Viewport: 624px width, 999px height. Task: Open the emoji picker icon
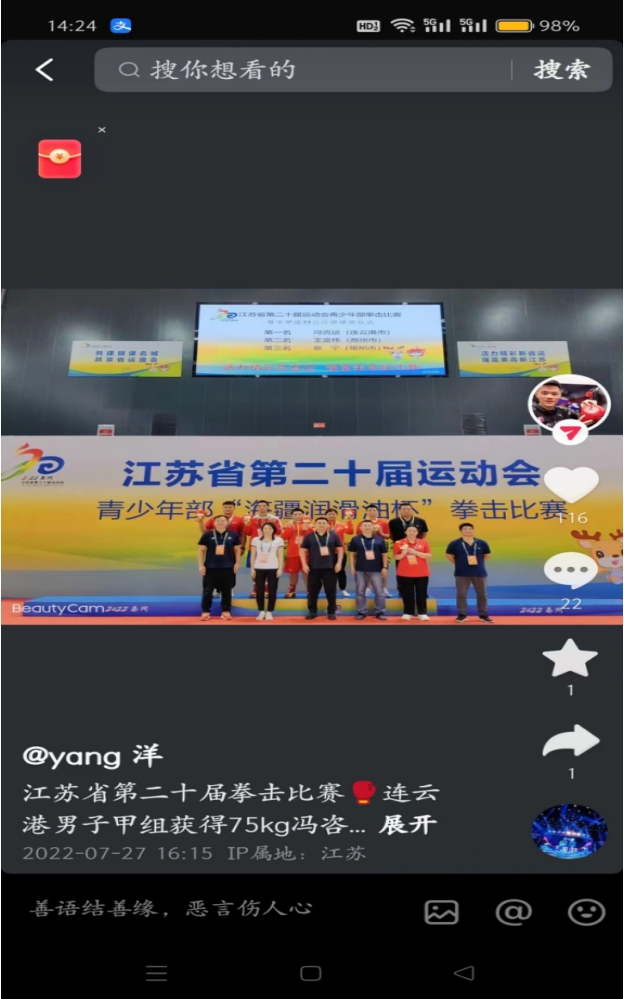pyautogui.click(x=586, y=911)
